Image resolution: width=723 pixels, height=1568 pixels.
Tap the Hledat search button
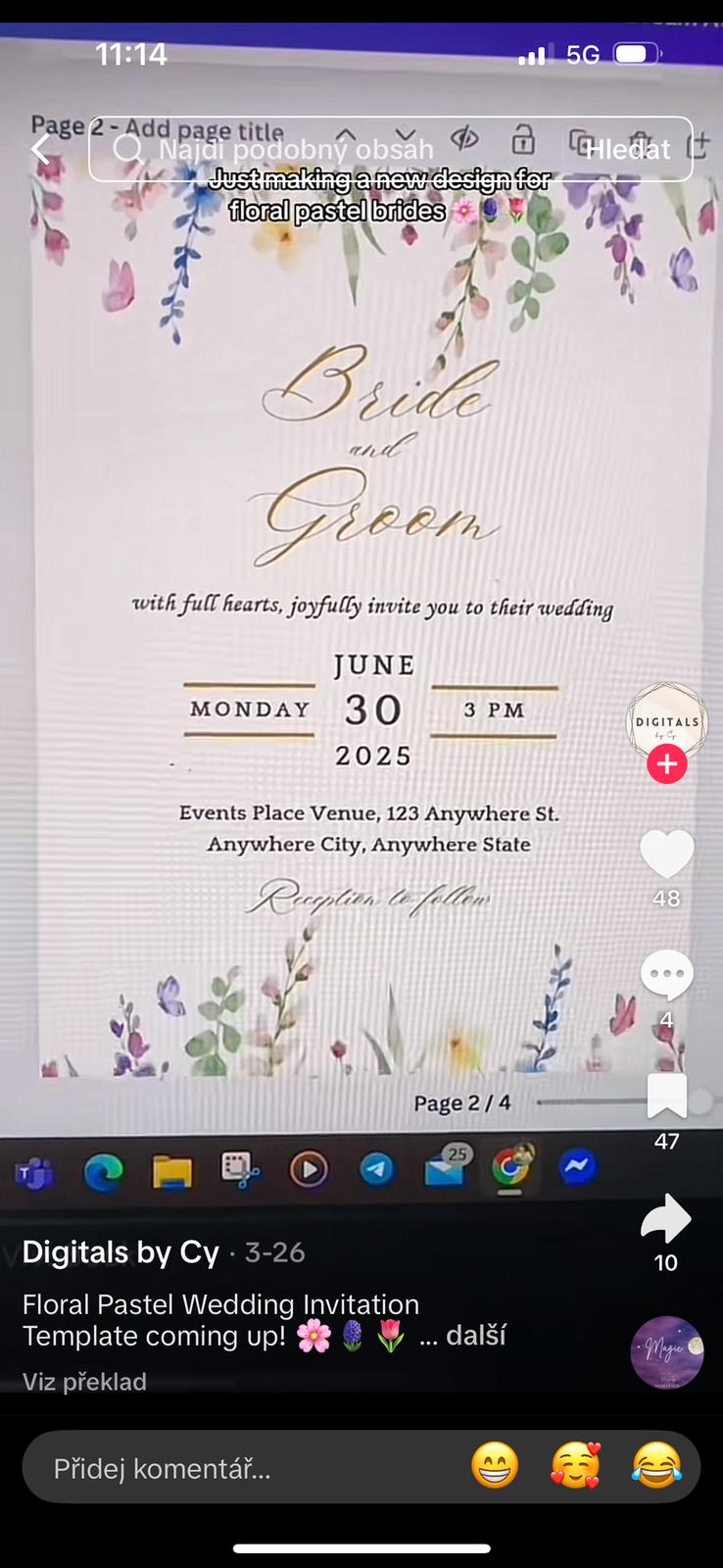coord(627,149)
